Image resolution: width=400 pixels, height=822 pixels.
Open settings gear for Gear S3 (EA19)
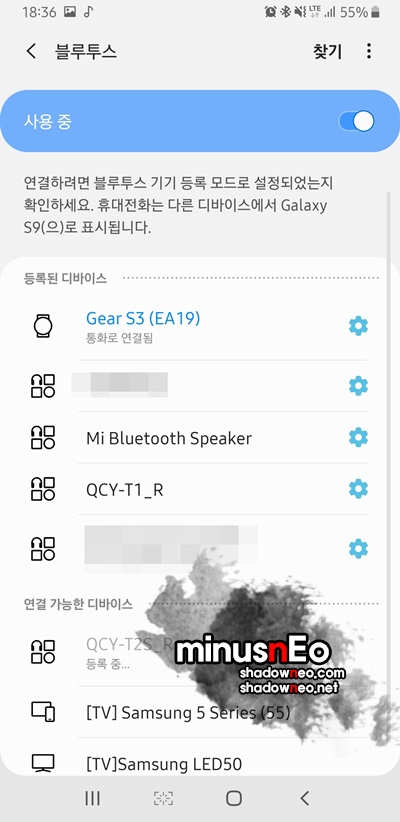click(359, 327)
